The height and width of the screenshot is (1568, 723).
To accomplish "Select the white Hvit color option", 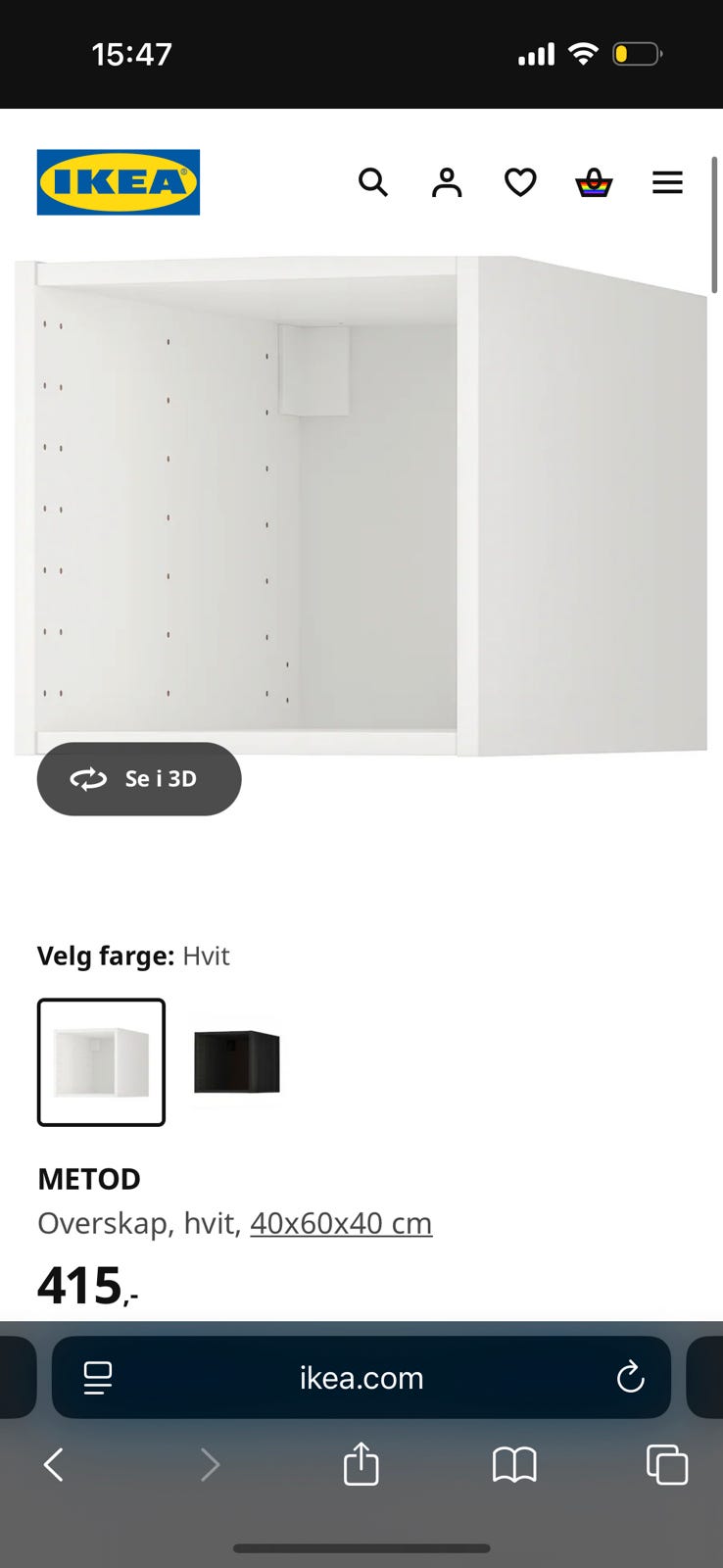I will click(101, 1061).
